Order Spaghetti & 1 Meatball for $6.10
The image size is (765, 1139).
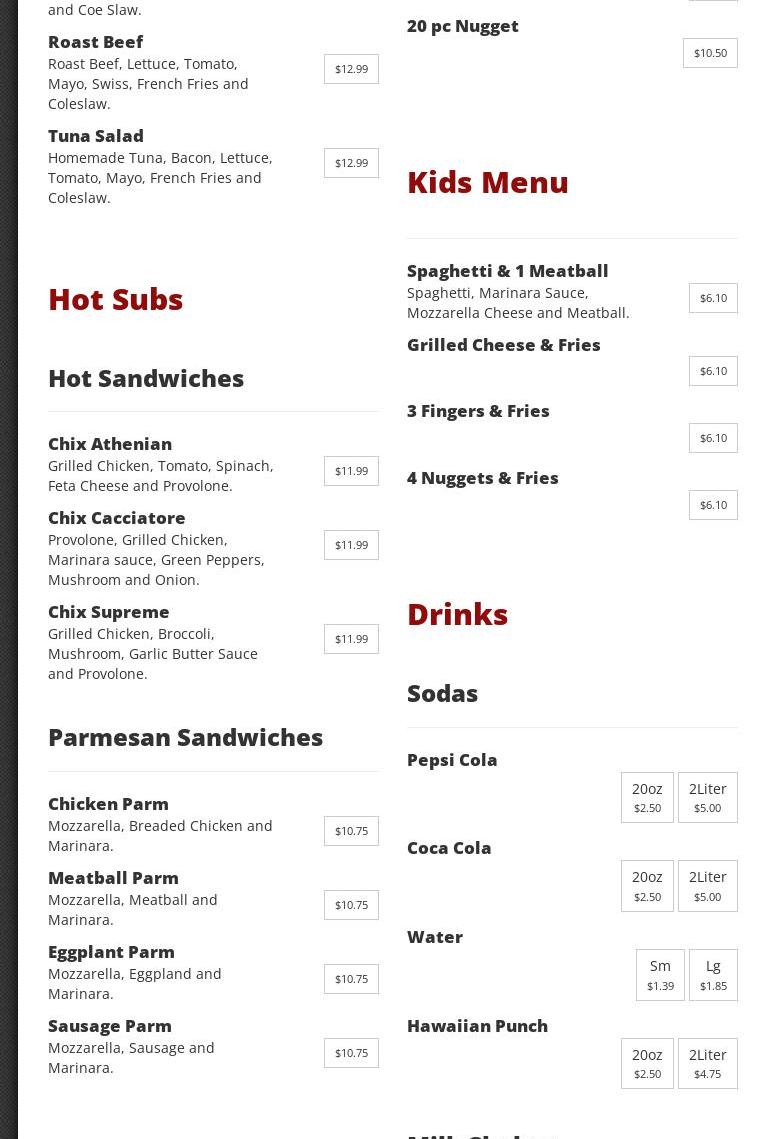coord(713,298)
